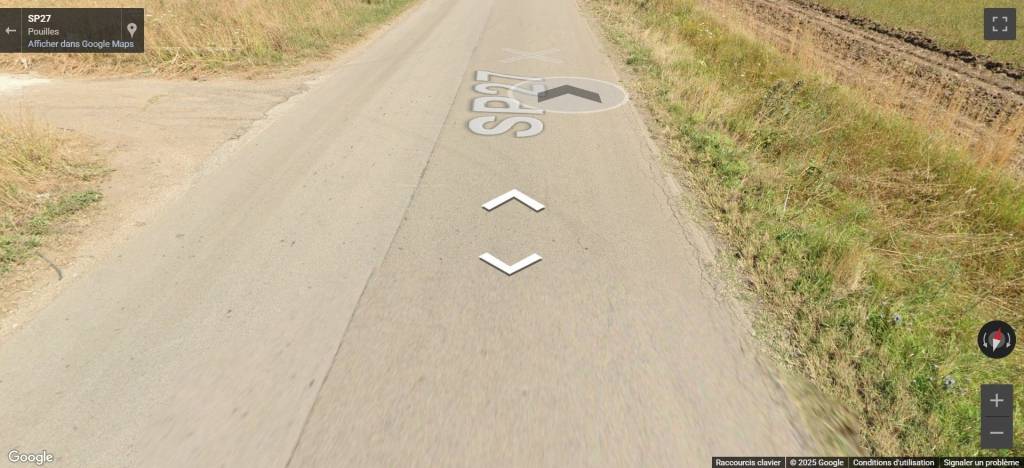Open 'Raccourcis clavier' link

click(x=748, y=462)
